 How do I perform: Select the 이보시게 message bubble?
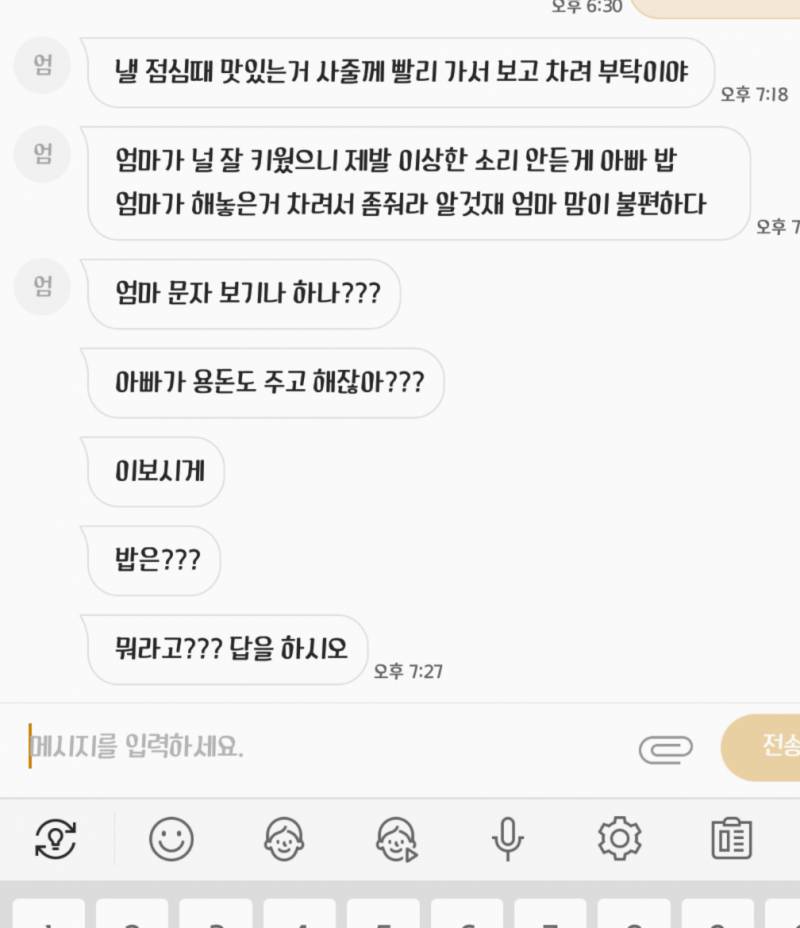click(155, 472)
